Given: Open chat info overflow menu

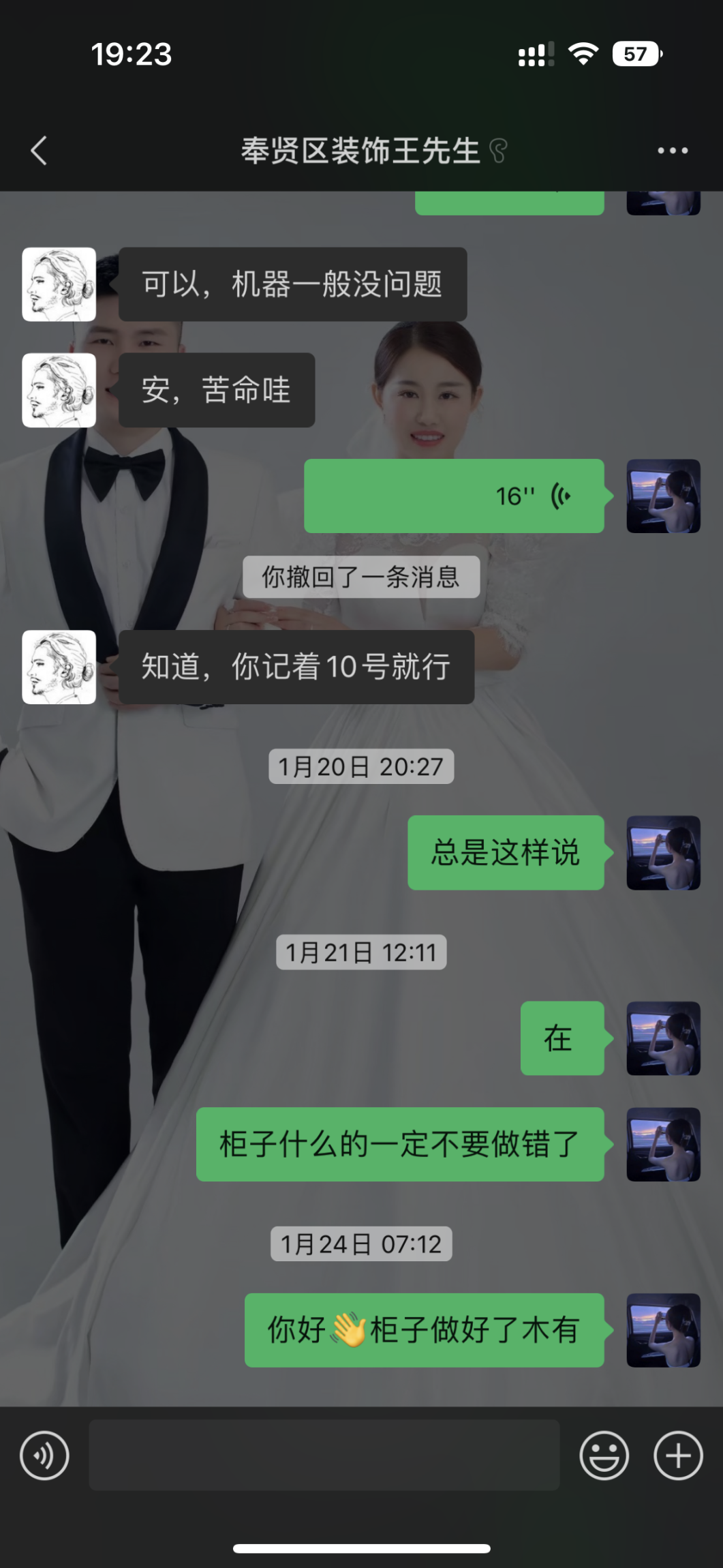Looking at the screenshot, I should tap(672, 151).
